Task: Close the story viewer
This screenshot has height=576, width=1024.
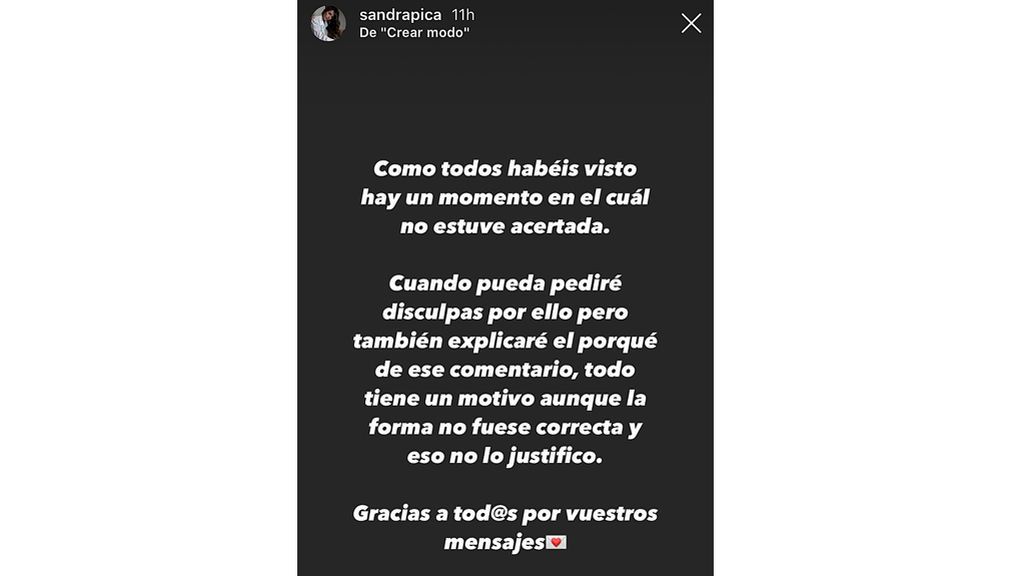Action: click(691, 23)
